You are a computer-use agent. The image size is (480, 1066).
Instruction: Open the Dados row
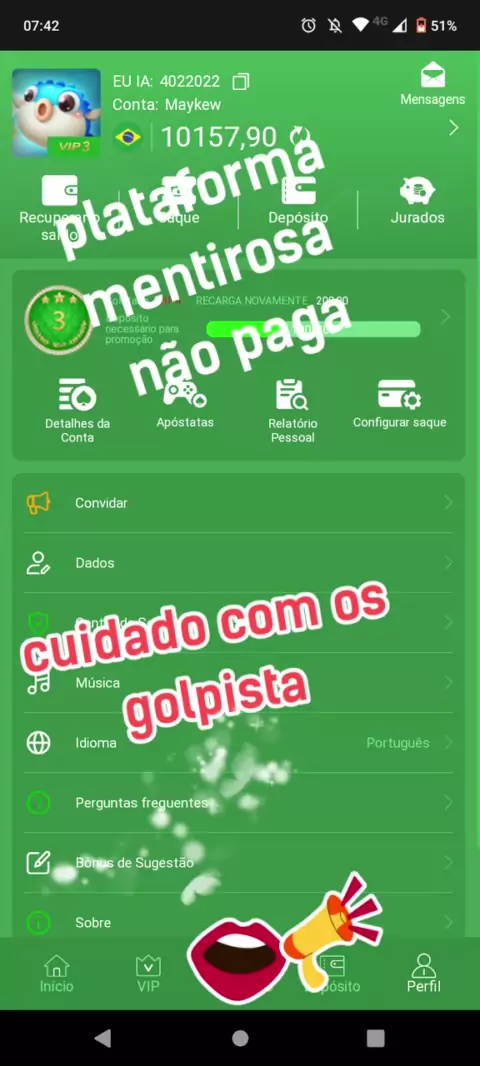click(239, 563)
